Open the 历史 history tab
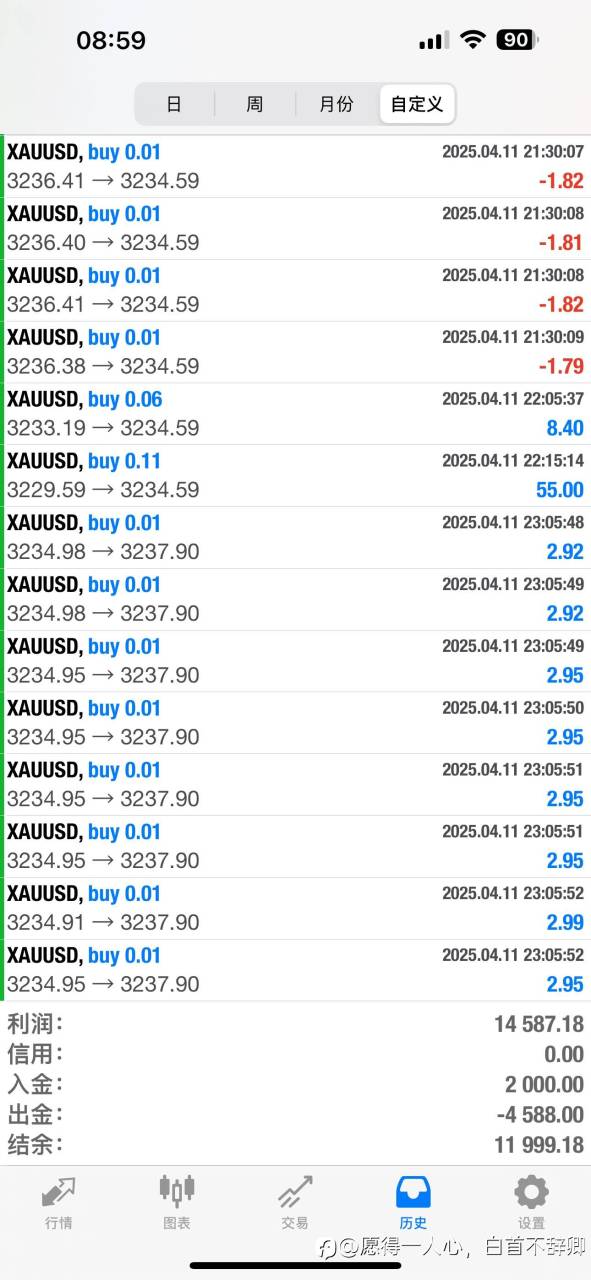 (x=413, y=1202)
